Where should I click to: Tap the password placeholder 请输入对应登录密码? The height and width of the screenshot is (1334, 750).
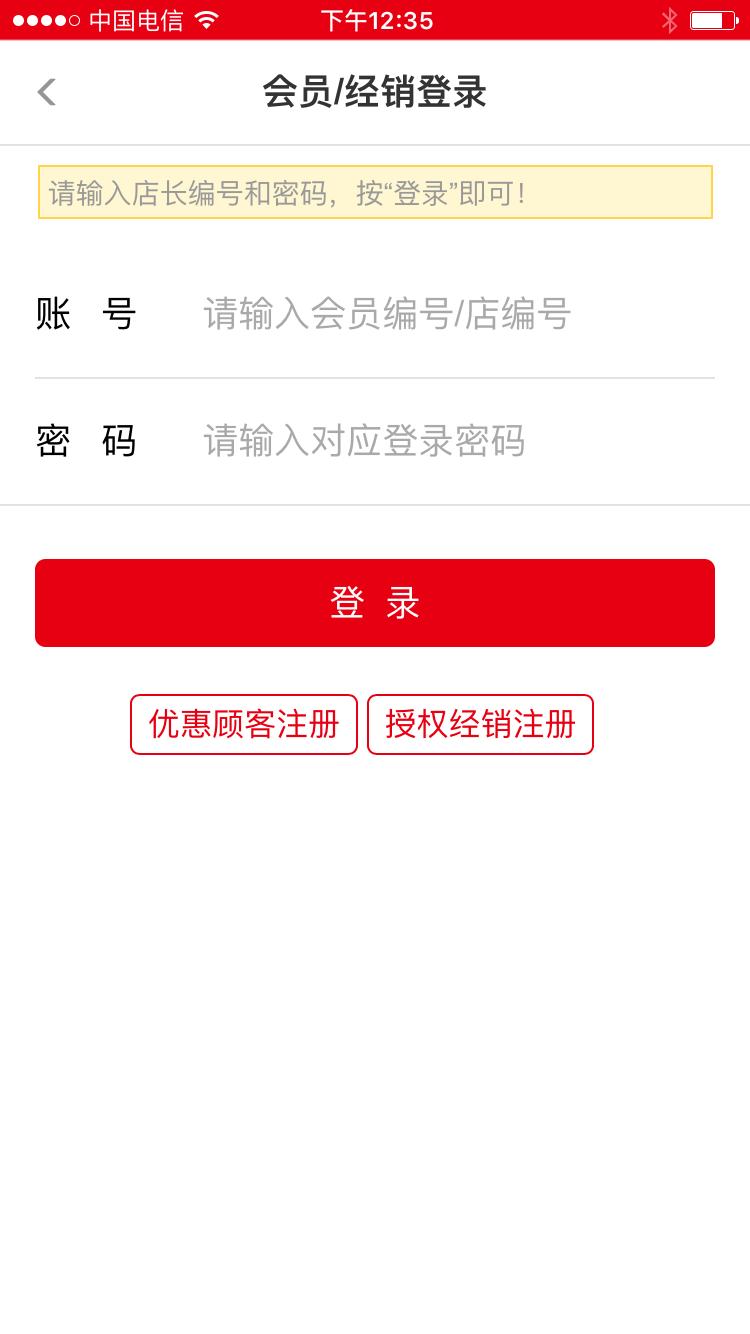tap(362, 440)
